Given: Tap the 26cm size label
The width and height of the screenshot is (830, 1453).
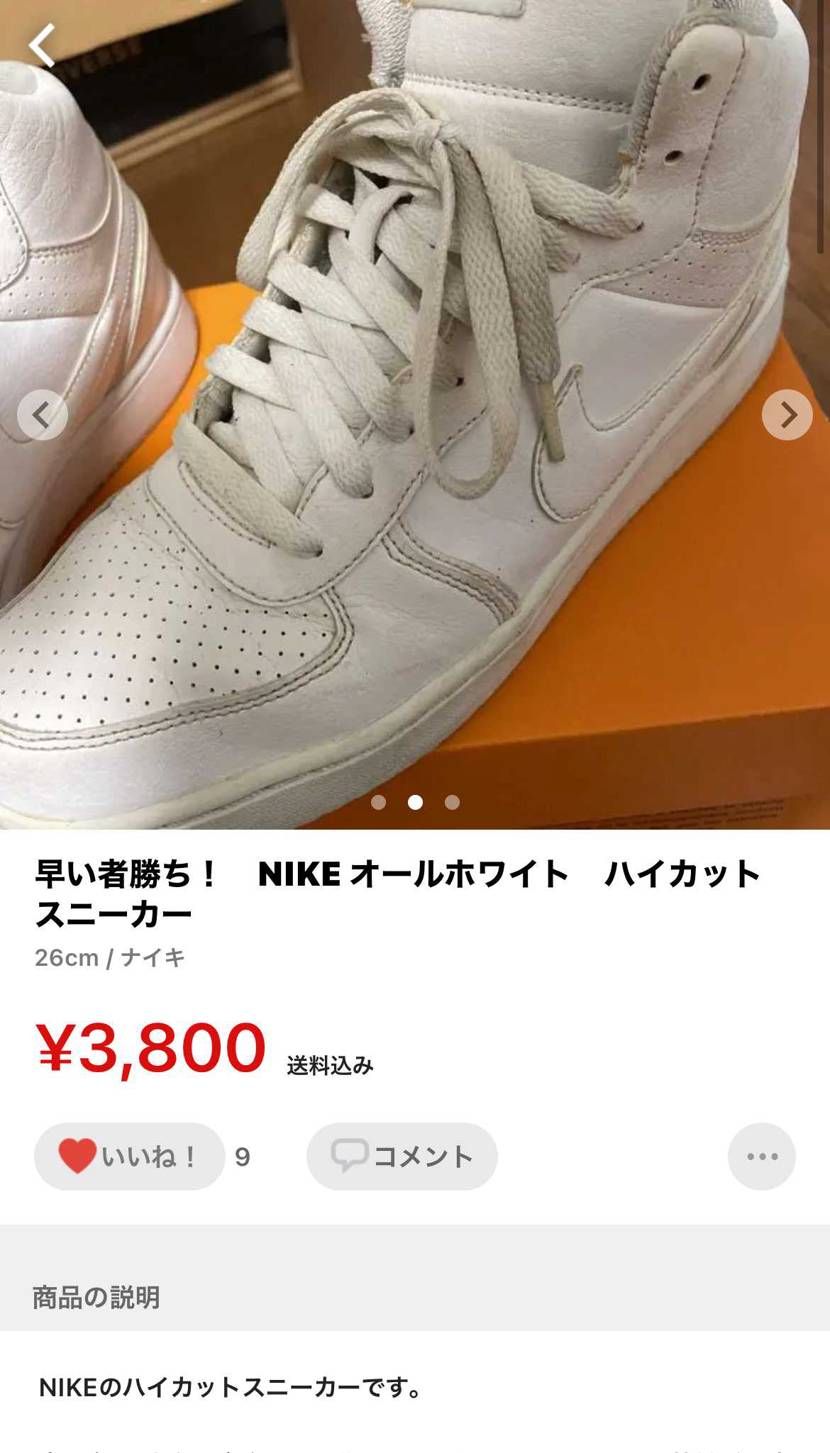Looking at the screenshot, I should click(63, 957).
